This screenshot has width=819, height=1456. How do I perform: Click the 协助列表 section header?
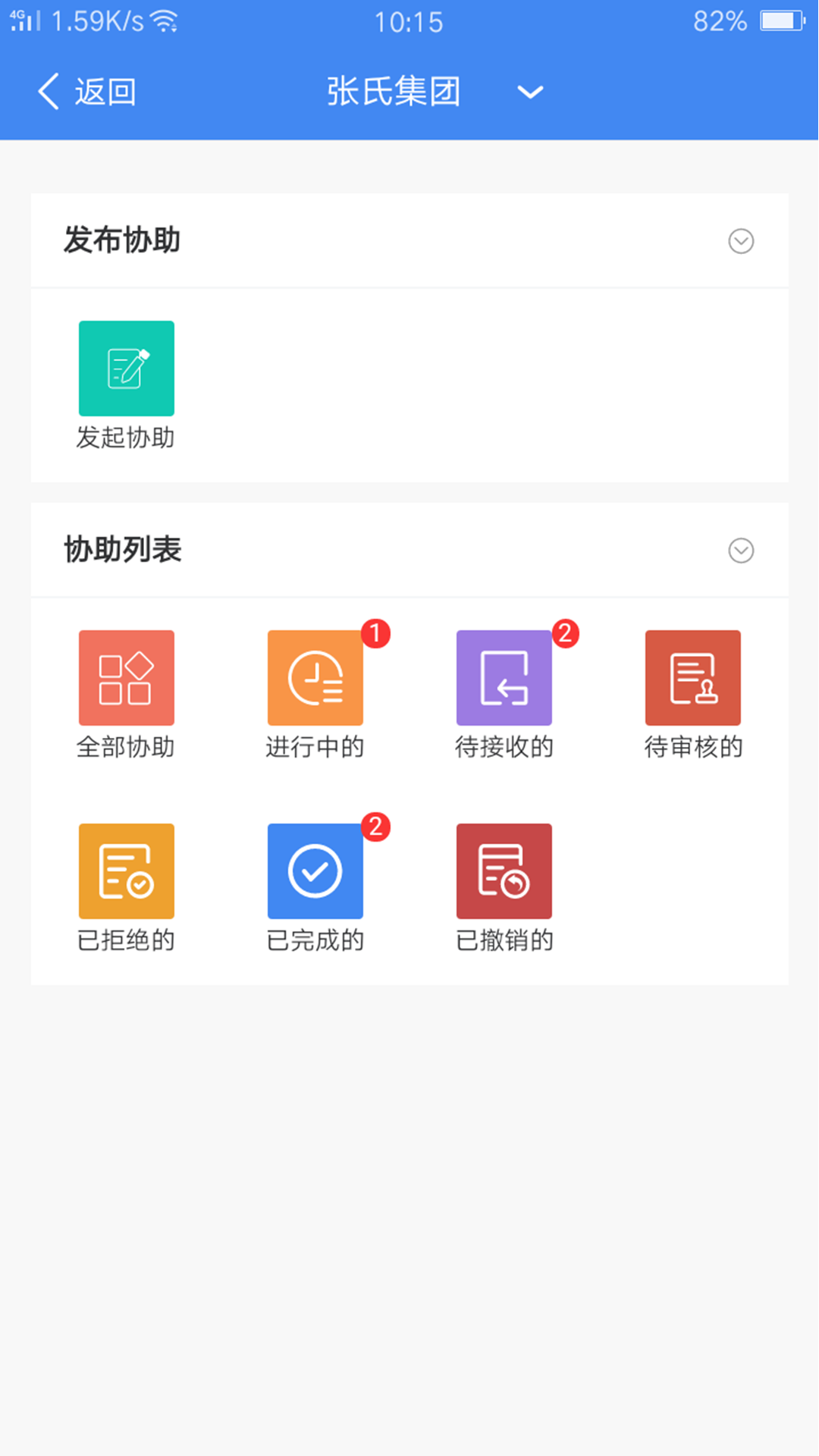pyautogui.click(x=122, y=550)
